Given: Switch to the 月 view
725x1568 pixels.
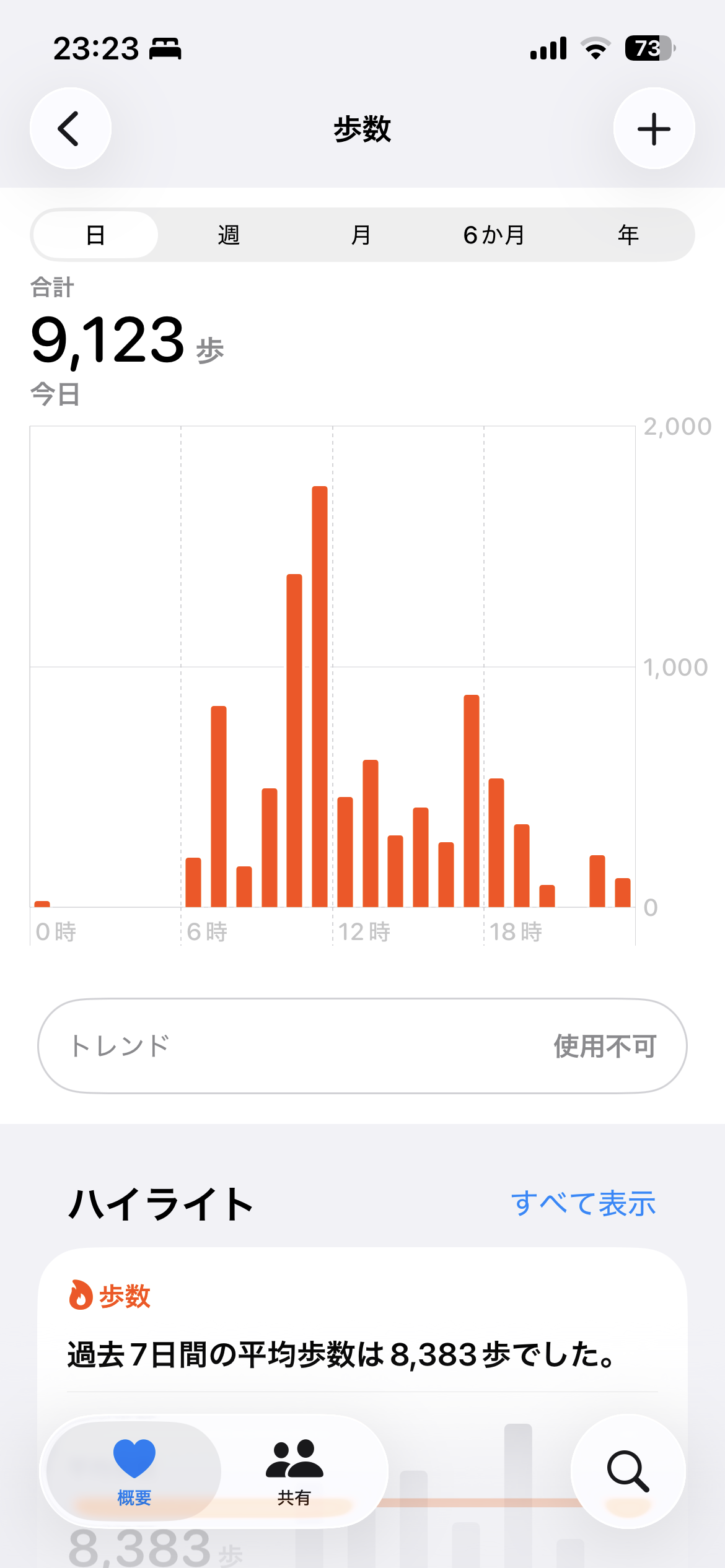Looking at the screenshot, I should 361,235.
